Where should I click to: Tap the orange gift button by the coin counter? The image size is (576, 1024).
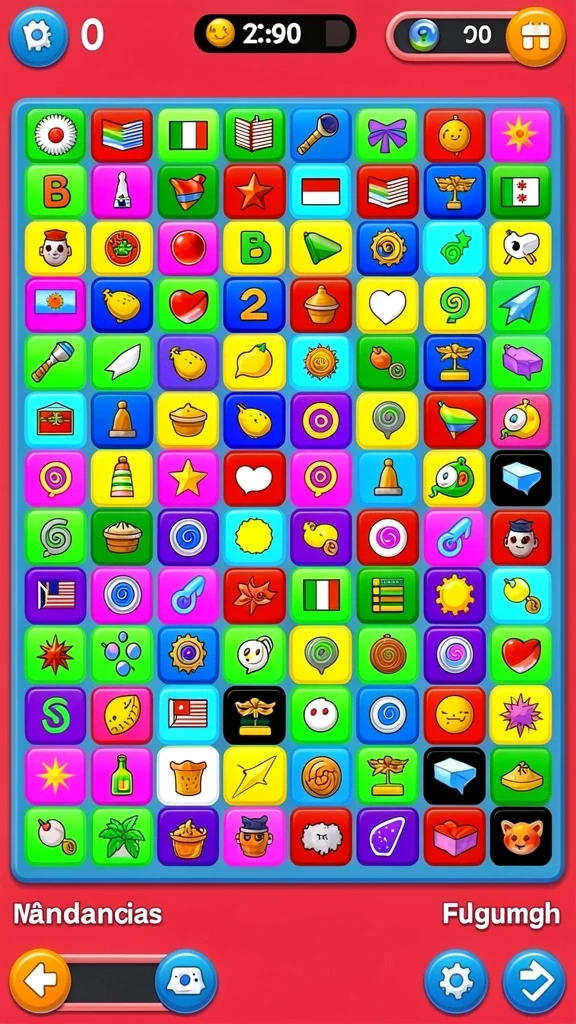point(536,37)
